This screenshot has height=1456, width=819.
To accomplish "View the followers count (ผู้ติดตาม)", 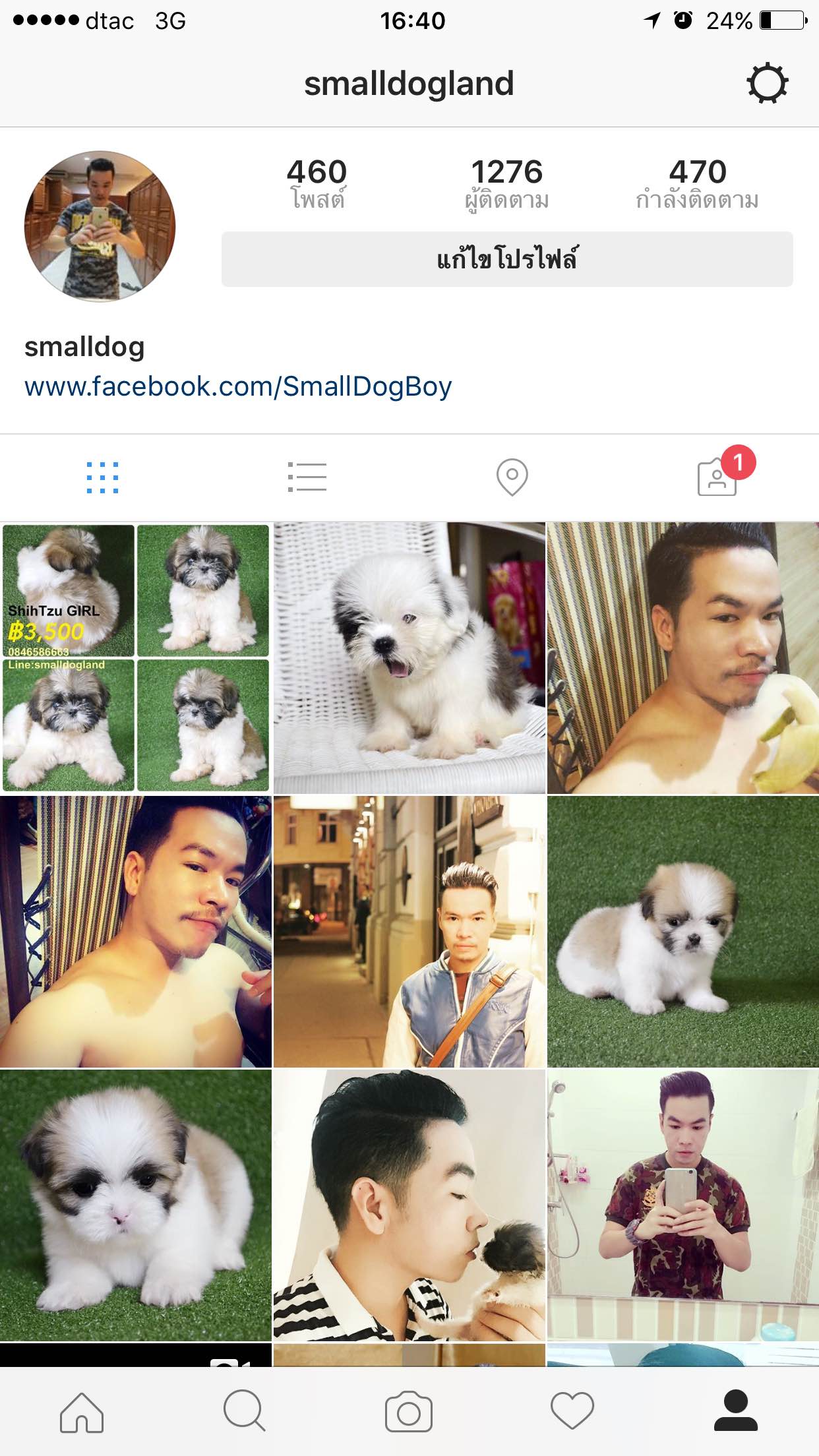I will pyautogui.click(x=507, y=183).
